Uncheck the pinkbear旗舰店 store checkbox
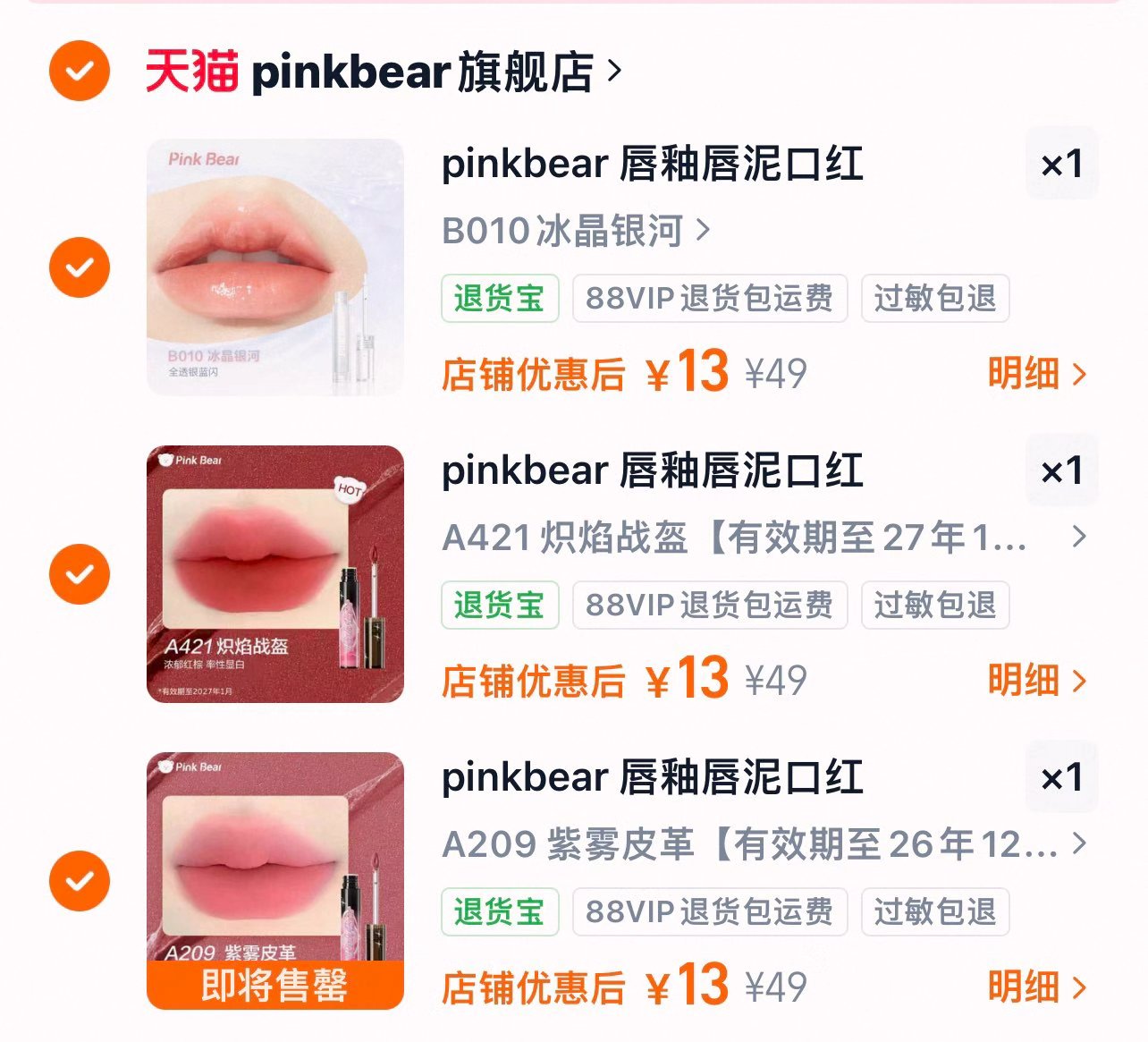Screen dimensions: 1148x1042 pos(80,71)
